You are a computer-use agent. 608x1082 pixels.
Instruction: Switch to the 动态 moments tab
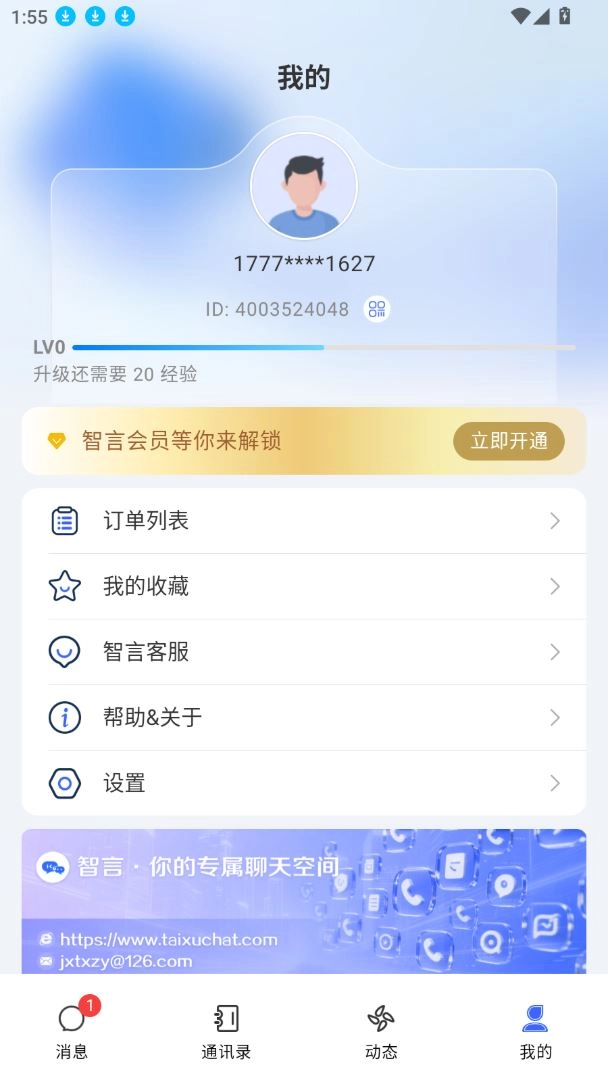coord(381,1031)
